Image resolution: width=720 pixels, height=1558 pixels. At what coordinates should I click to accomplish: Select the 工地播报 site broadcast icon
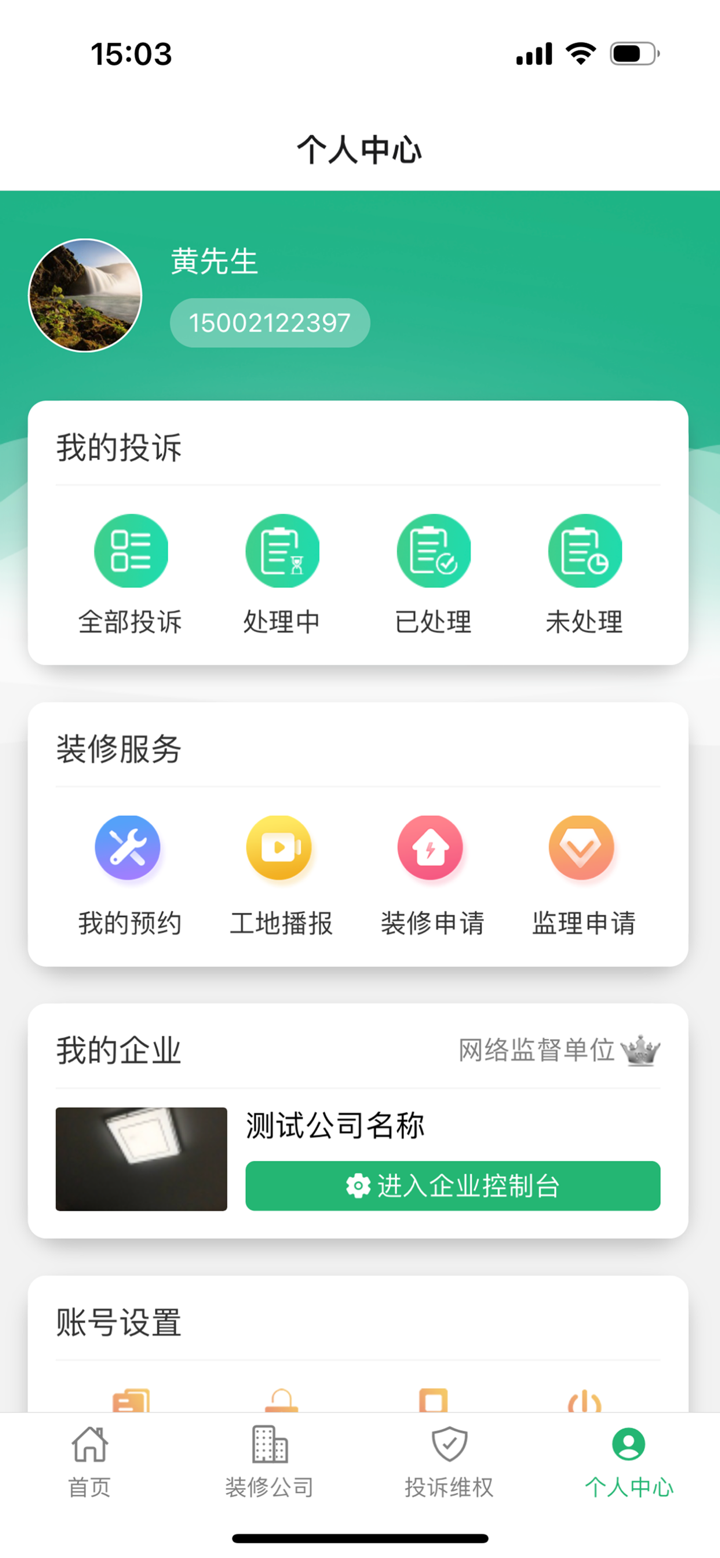tap(280, 847)
